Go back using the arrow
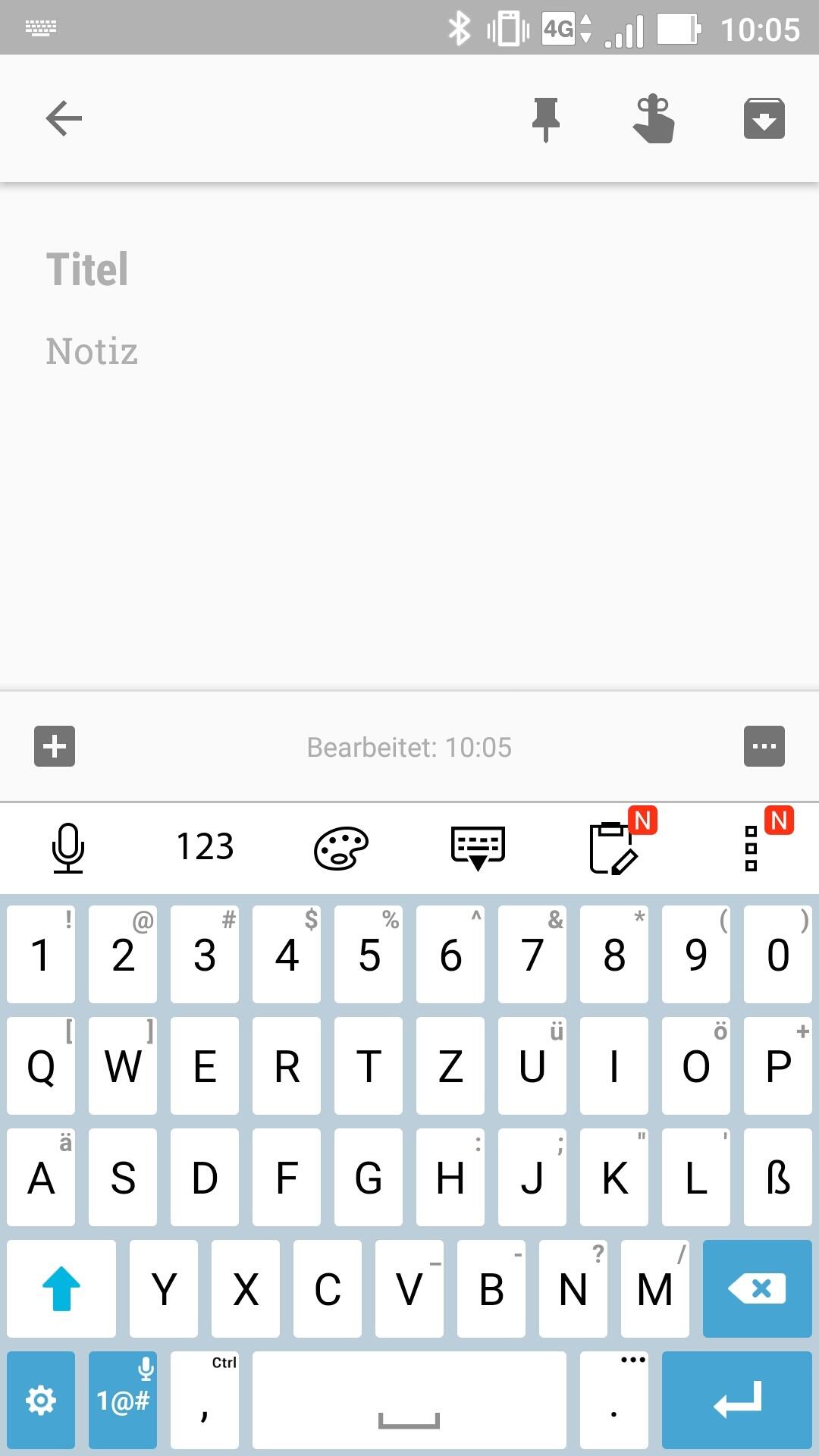 pyautogui.click(x=64, y=118)
